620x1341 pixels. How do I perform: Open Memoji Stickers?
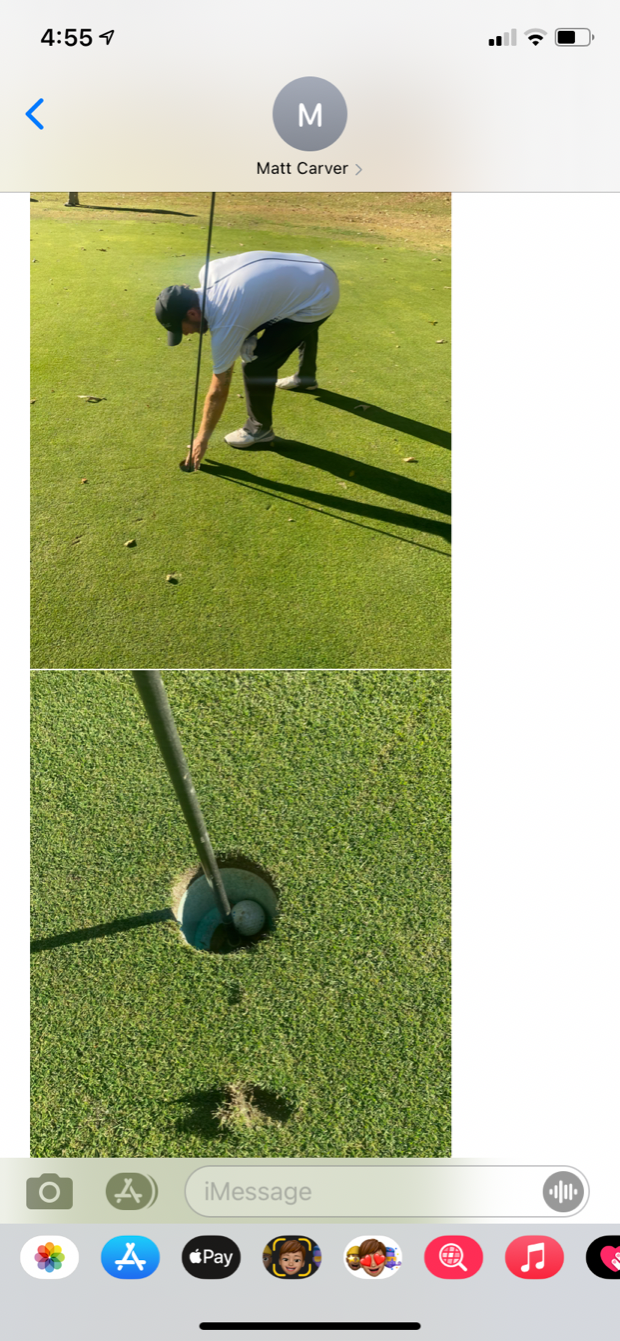tap(373, 1257)
